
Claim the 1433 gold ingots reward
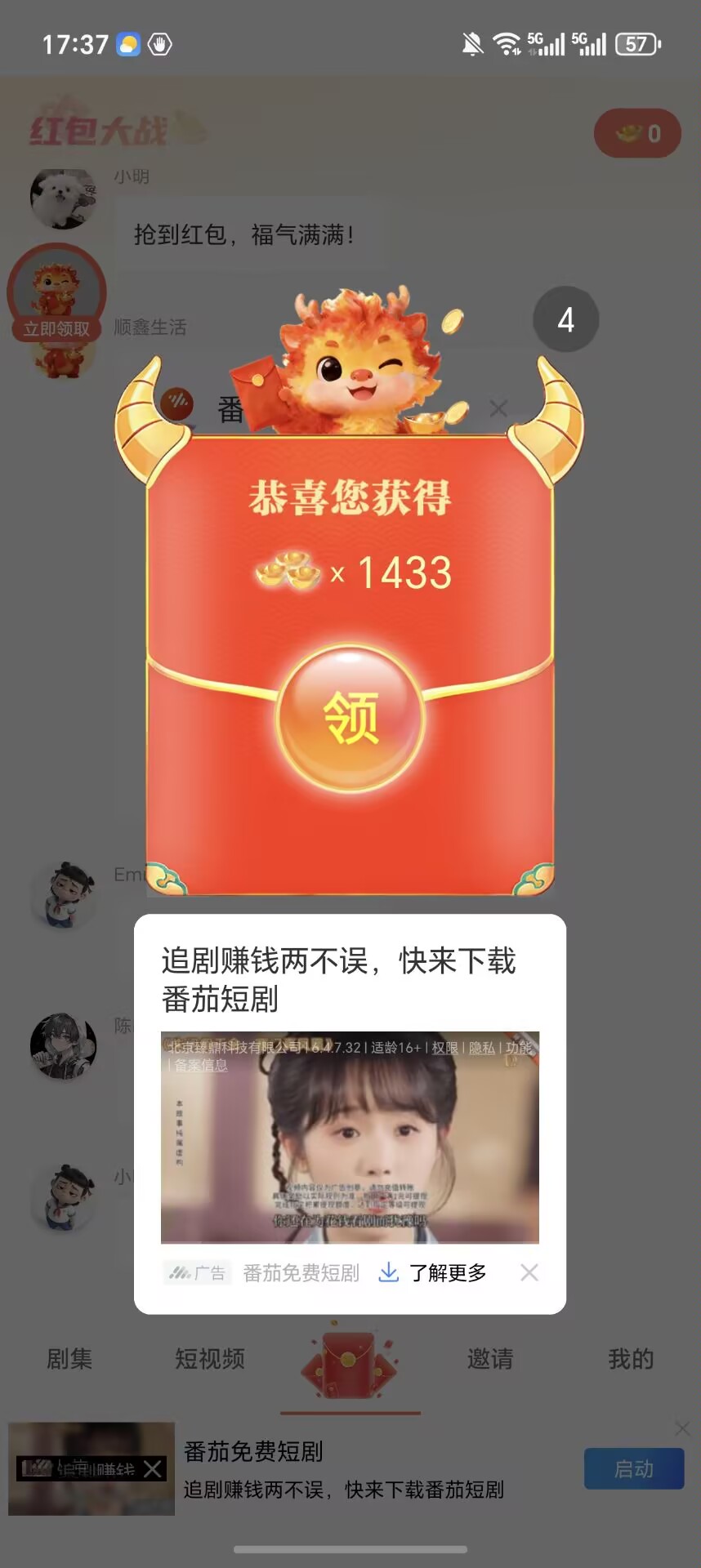point(350,718)
